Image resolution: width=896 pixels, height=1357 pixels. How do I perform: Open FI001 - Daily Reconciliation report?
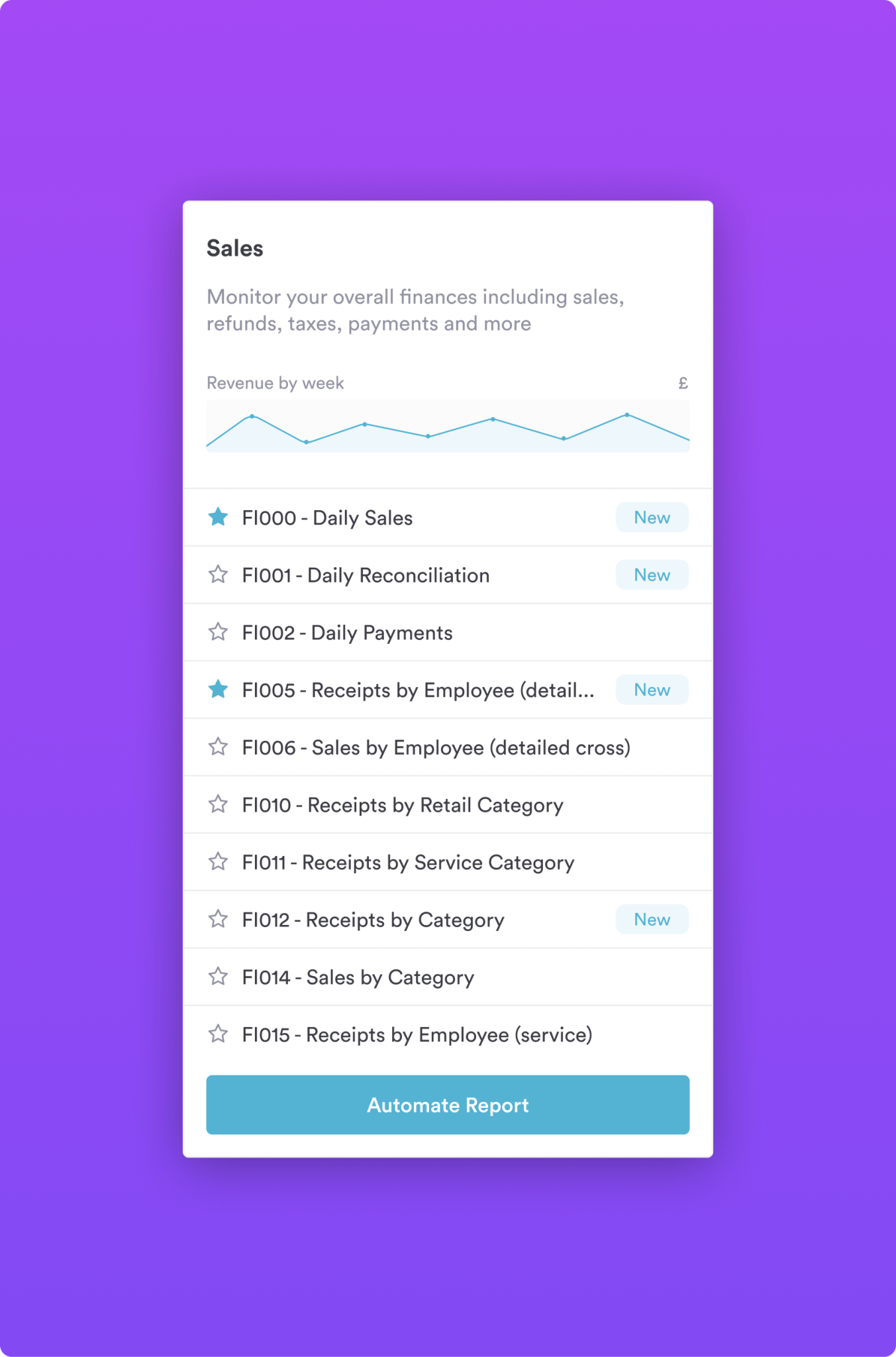tap(366, 575)
